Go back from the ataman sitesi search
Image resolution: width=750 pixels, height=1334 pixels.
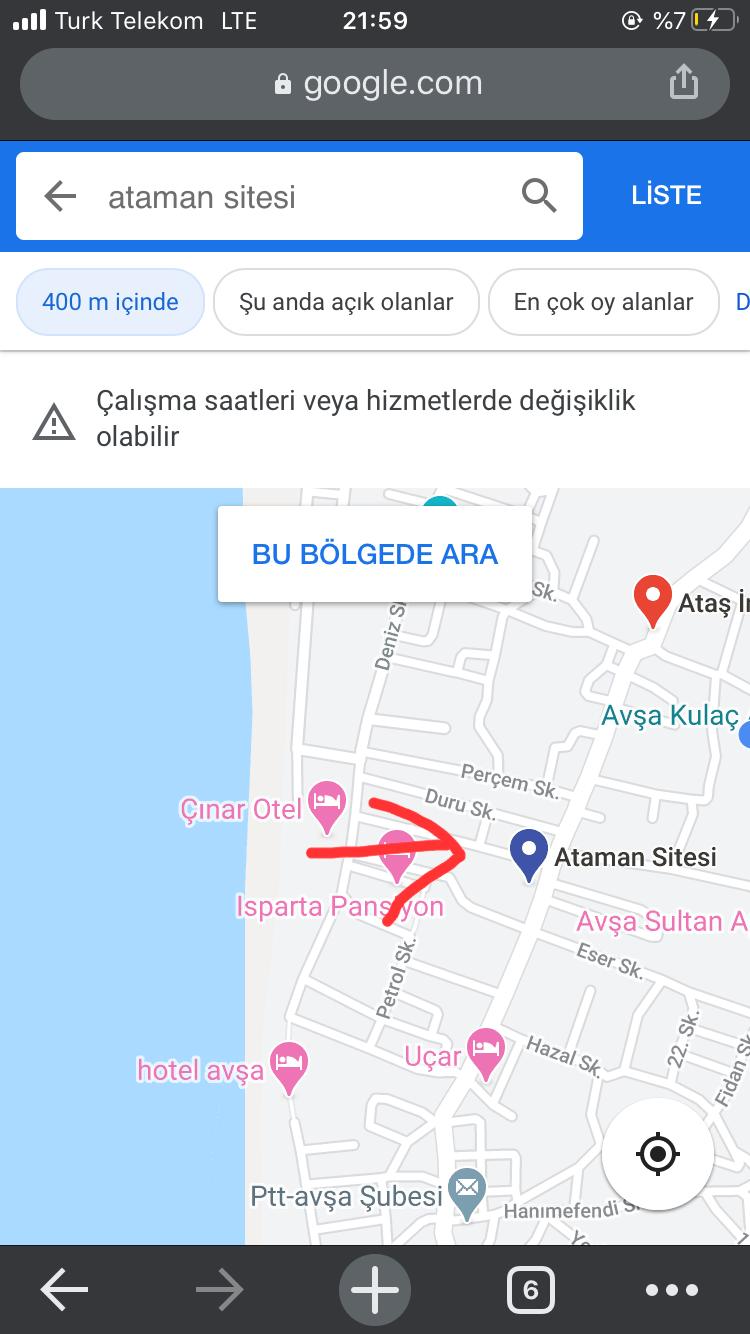(61, 196)
